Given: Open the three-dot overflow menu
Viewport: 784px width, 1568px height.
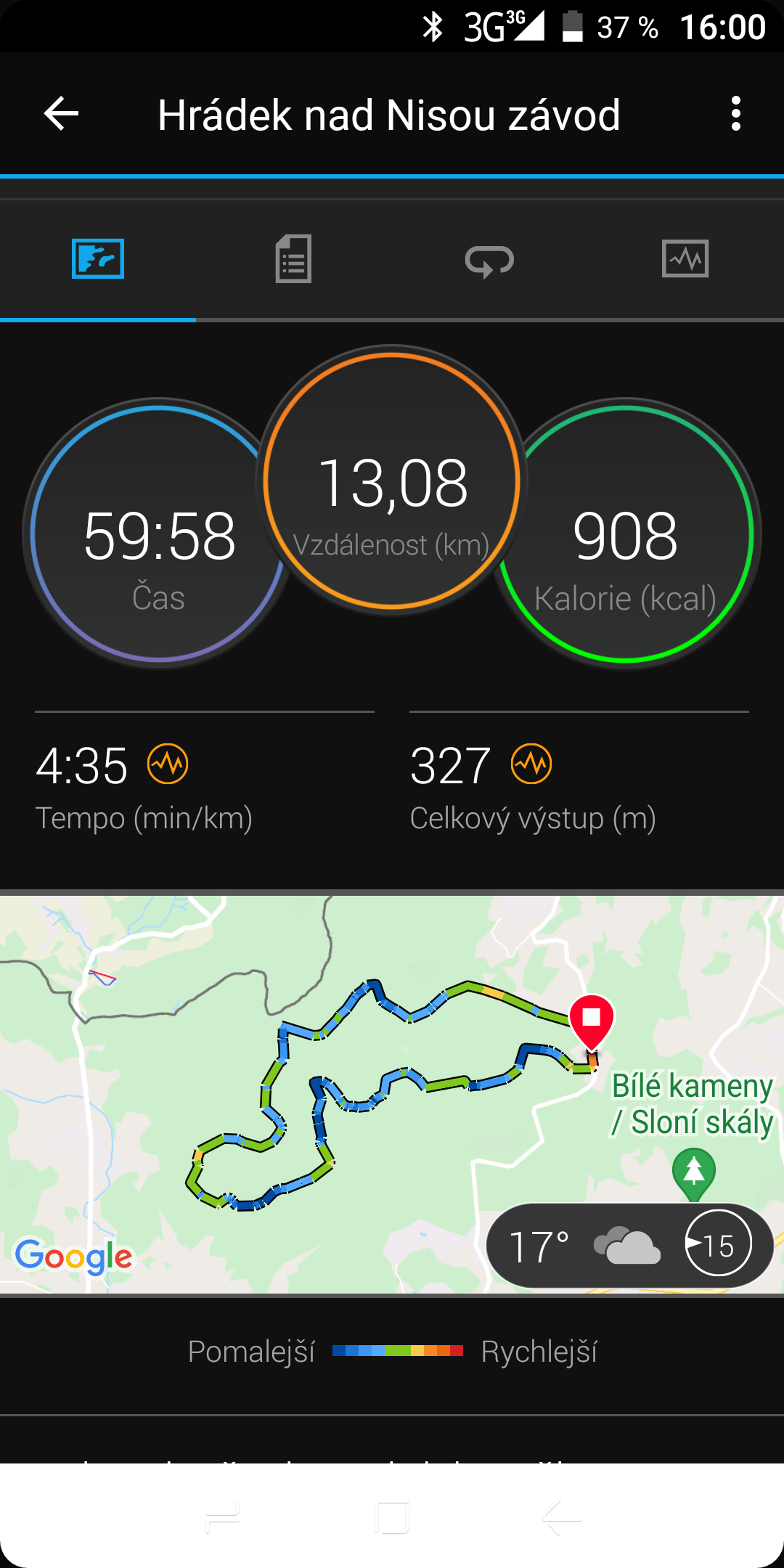Looking at the screenshot, I should (x=736, y=114).
